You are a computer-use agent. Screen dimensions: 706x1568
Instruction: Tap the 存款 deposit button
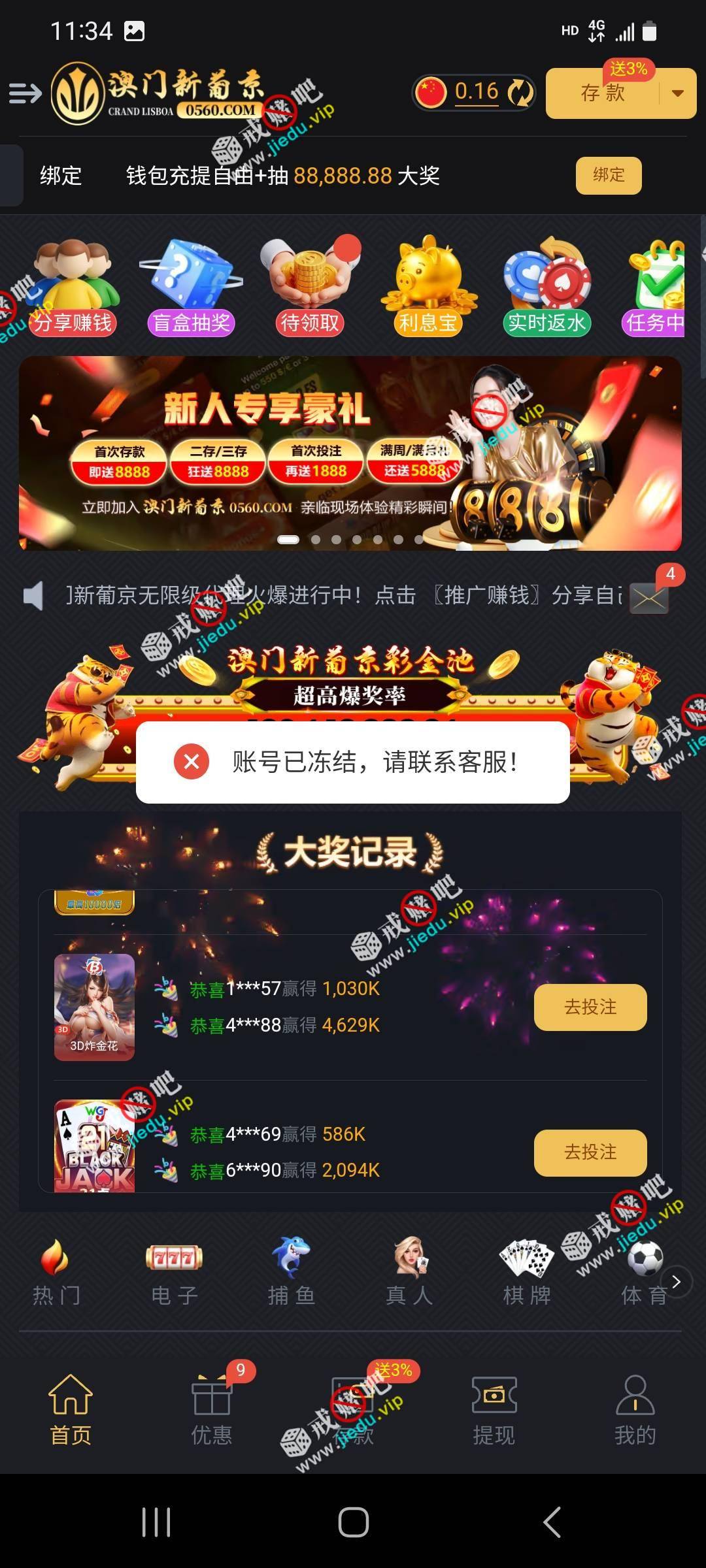coord(602,94)
